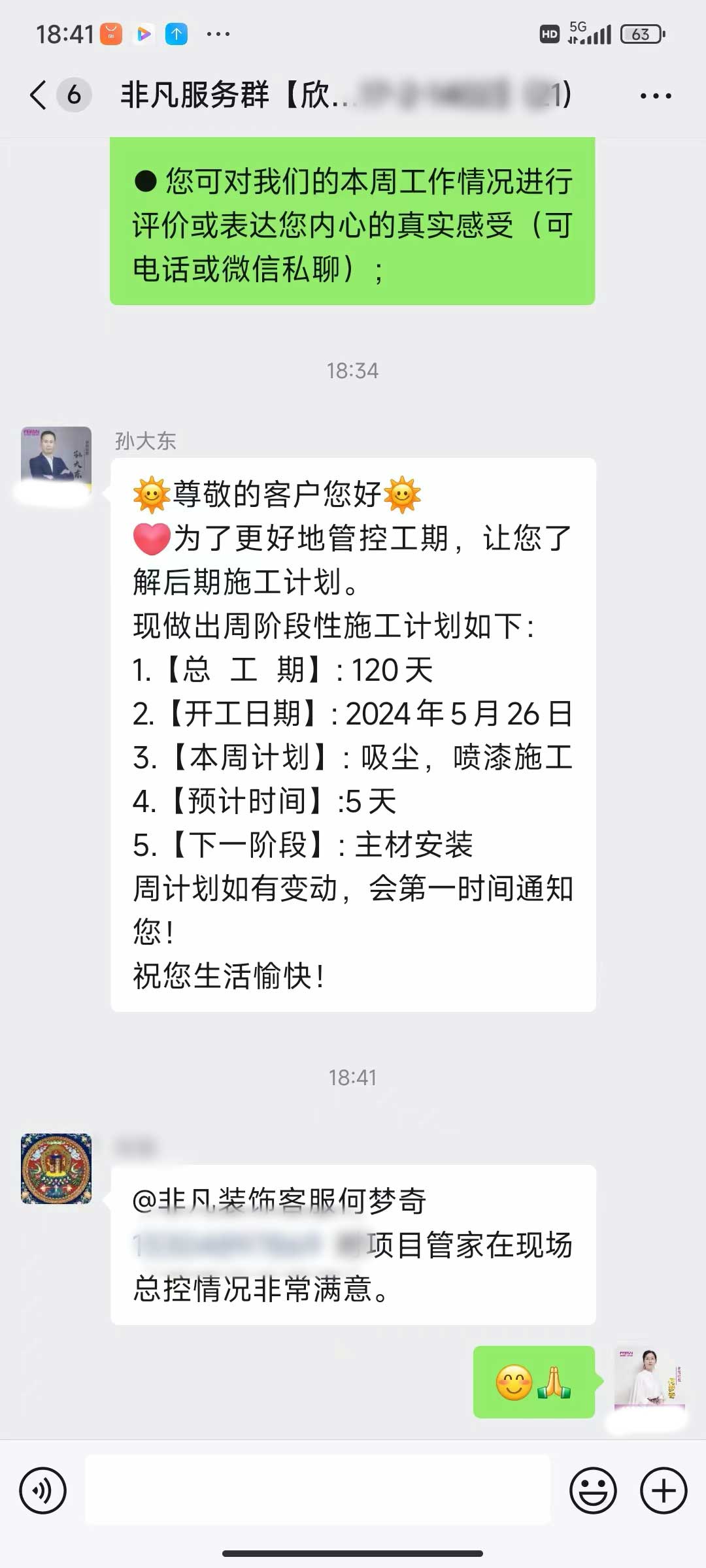
Task: Open the plus attachments menu
Action: [x=663, y=1490]
